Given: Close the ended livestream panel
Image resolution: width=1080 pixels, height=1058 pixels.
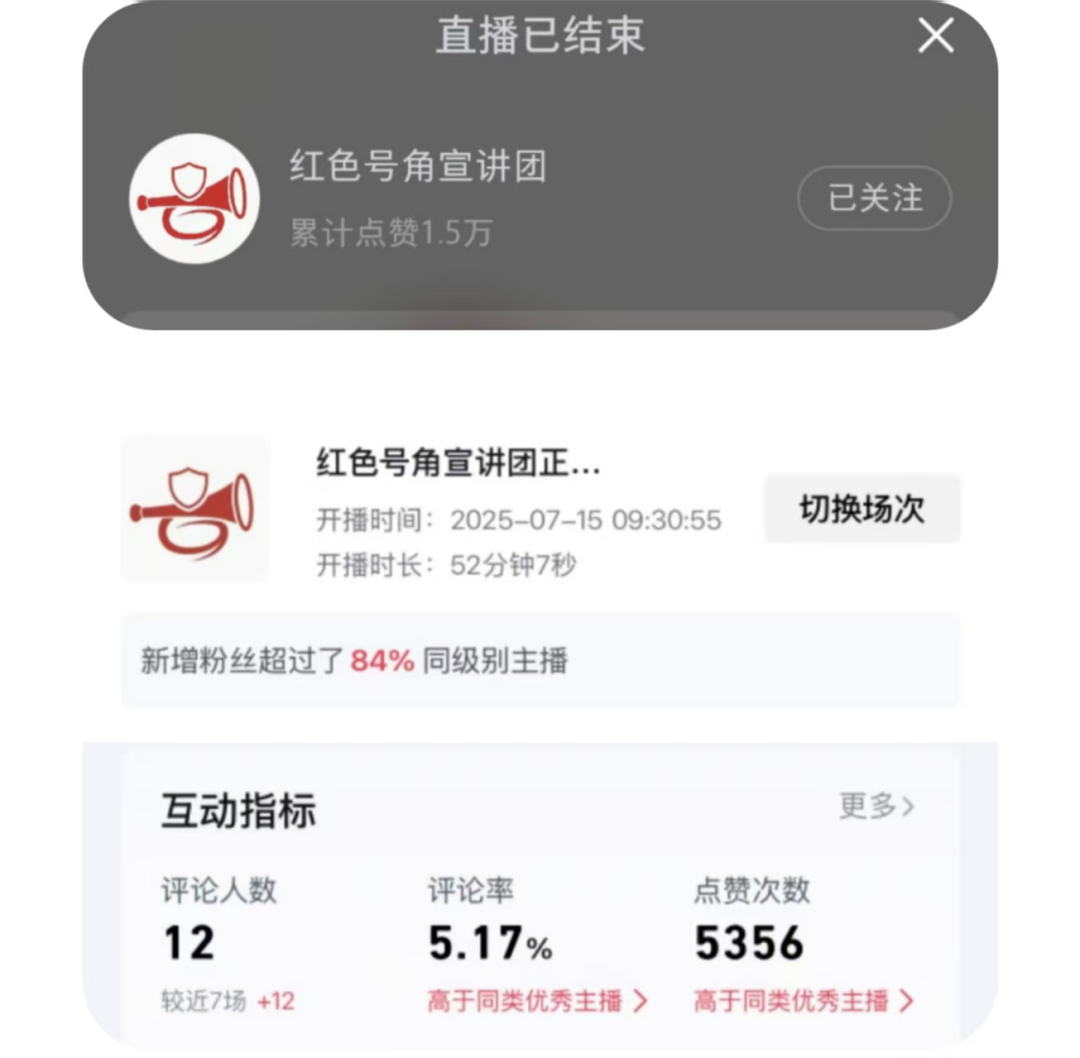Looking at the screenshot, I should (x=936, y=37).
